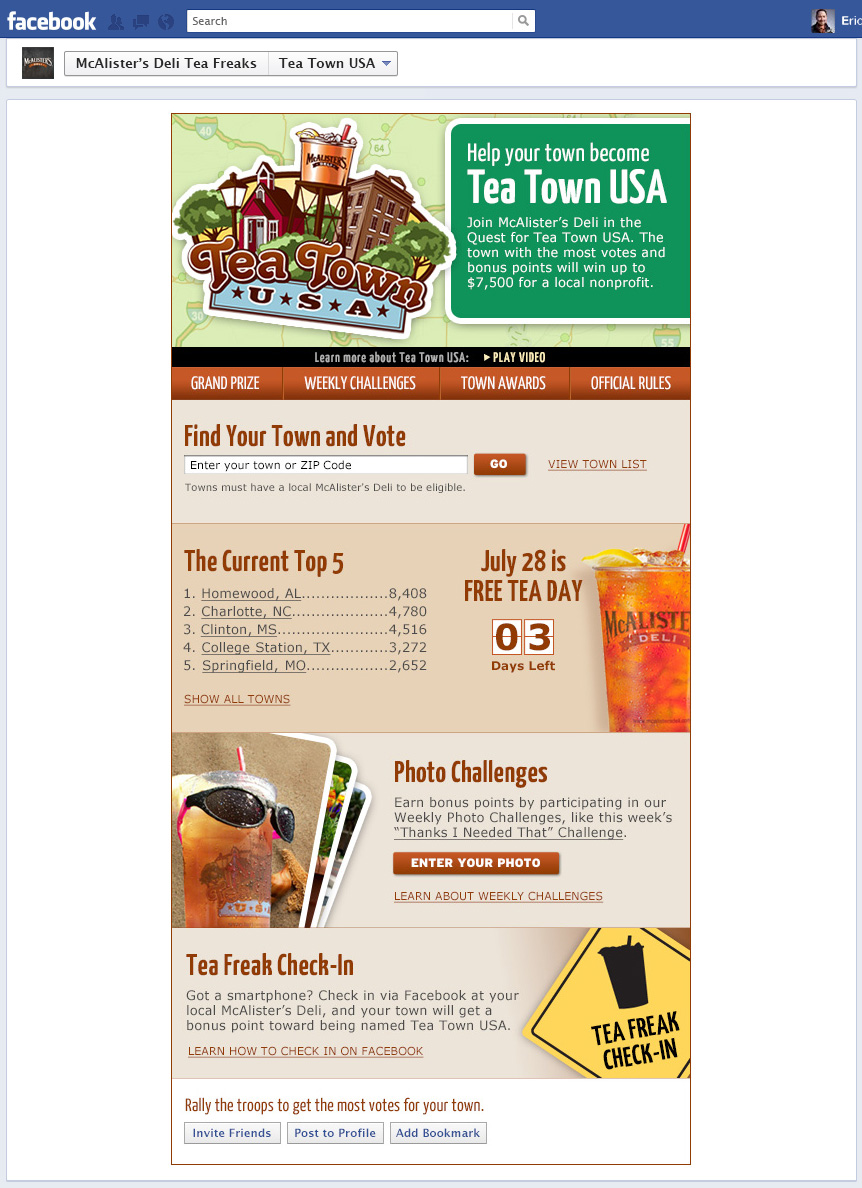Open the friend requests icon
862x1188 pixels.
[x=117, y=21]
